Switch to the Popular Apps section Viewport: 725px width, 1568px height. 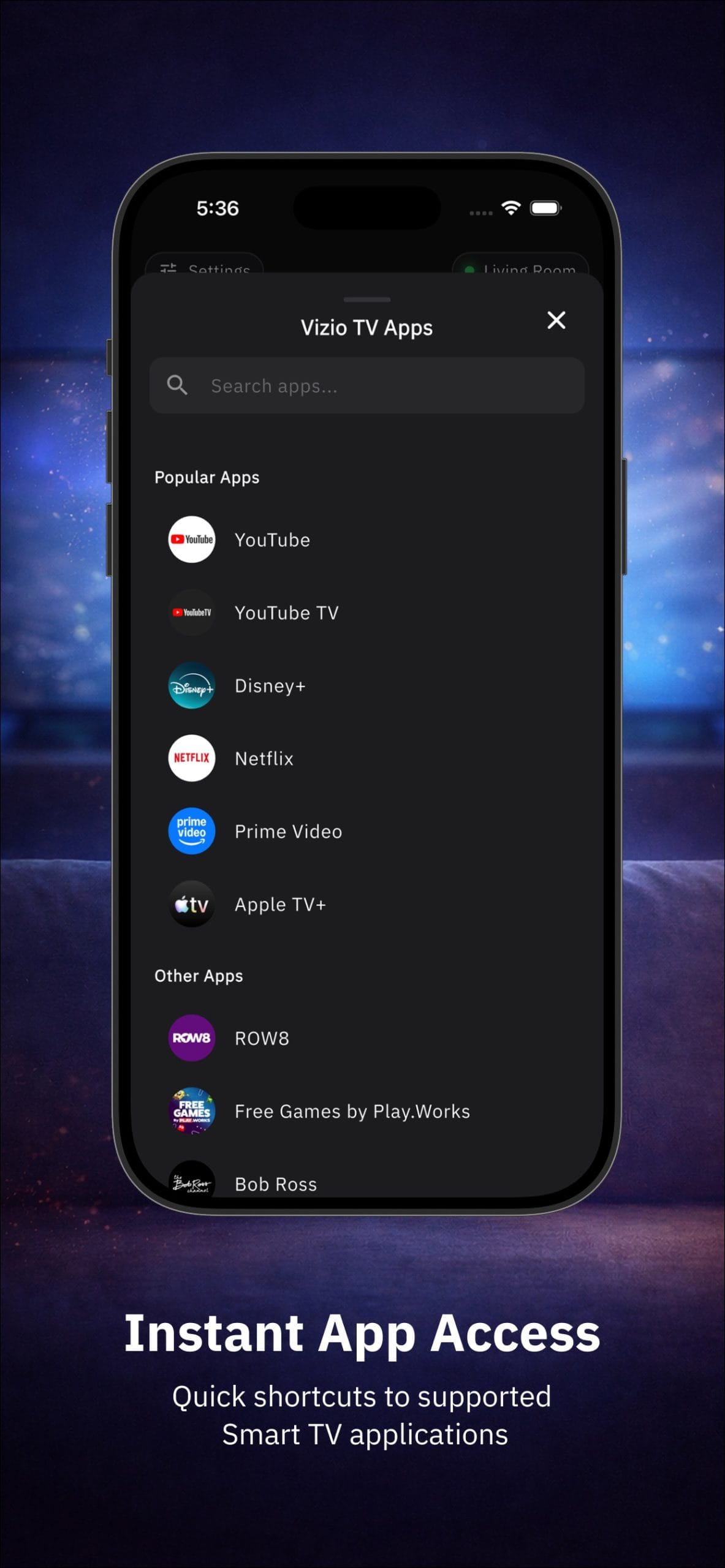pos(207,477)
